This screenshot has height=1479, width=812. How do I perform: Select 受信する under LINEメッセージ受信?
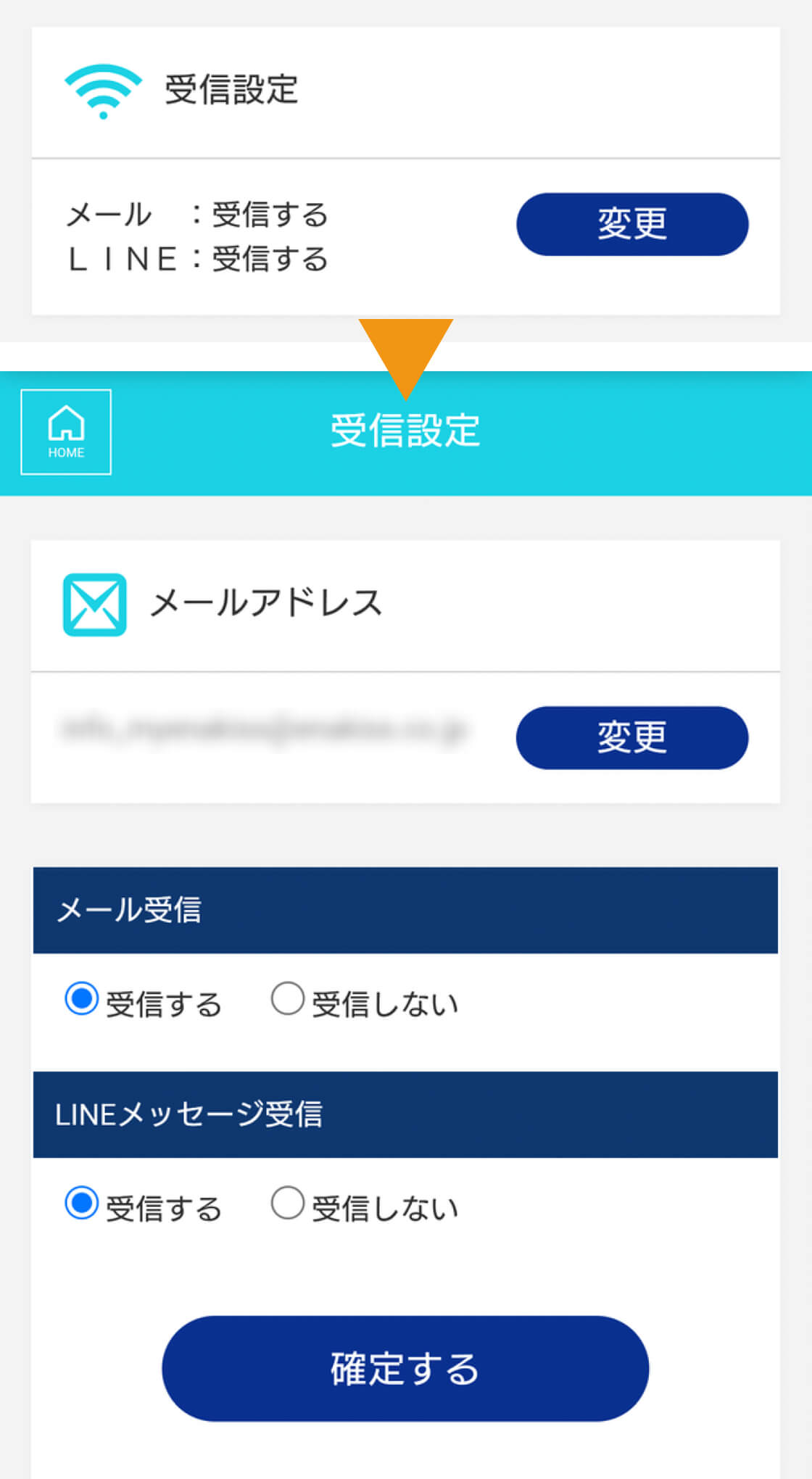[81, 1203]
